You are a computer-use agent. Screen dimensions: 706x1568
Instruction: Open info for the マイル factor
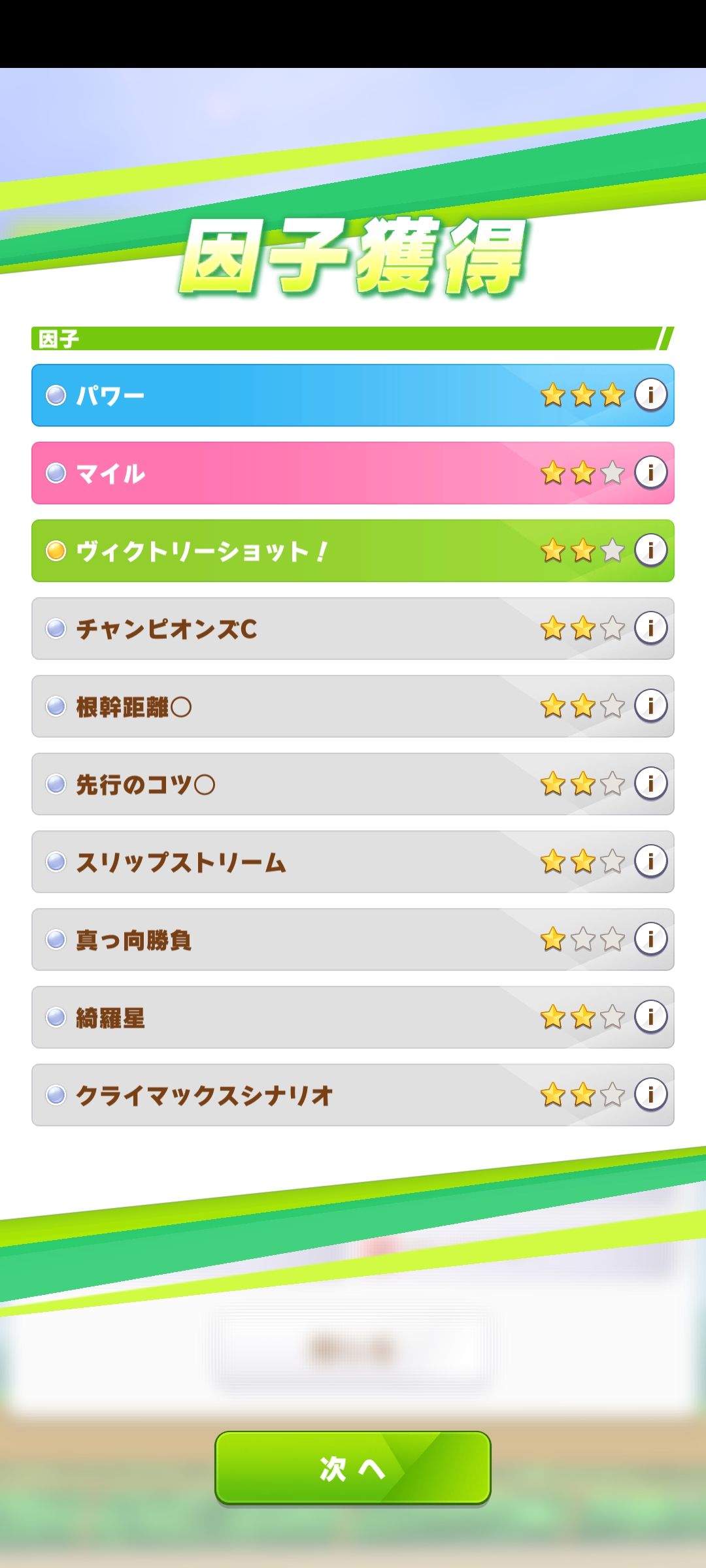point(650,472)
